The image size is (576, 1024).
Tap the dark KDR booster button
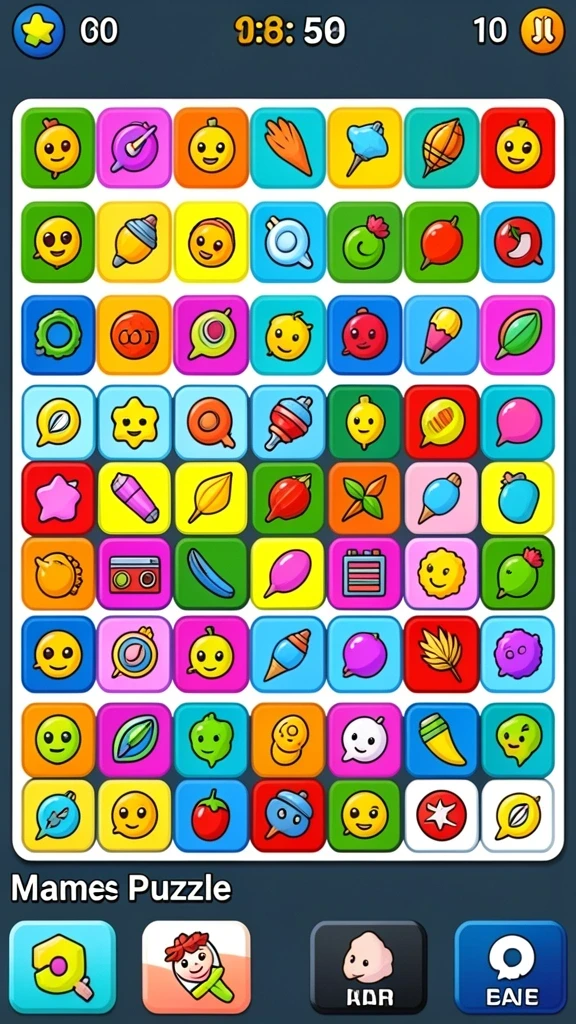pyautogui.click(x=368, y=967)
